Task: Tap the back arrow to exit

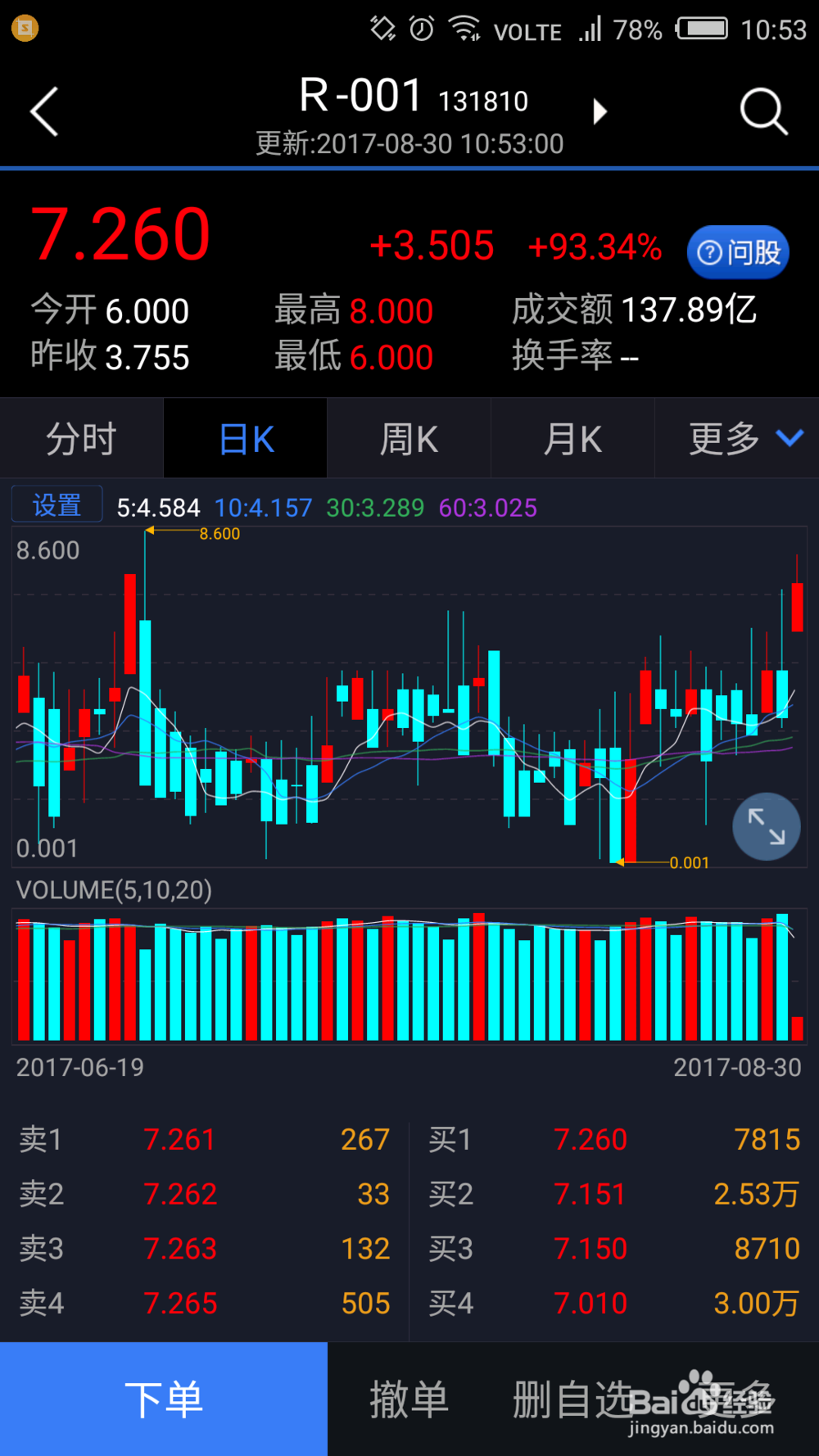Action: tap(43, 111)
